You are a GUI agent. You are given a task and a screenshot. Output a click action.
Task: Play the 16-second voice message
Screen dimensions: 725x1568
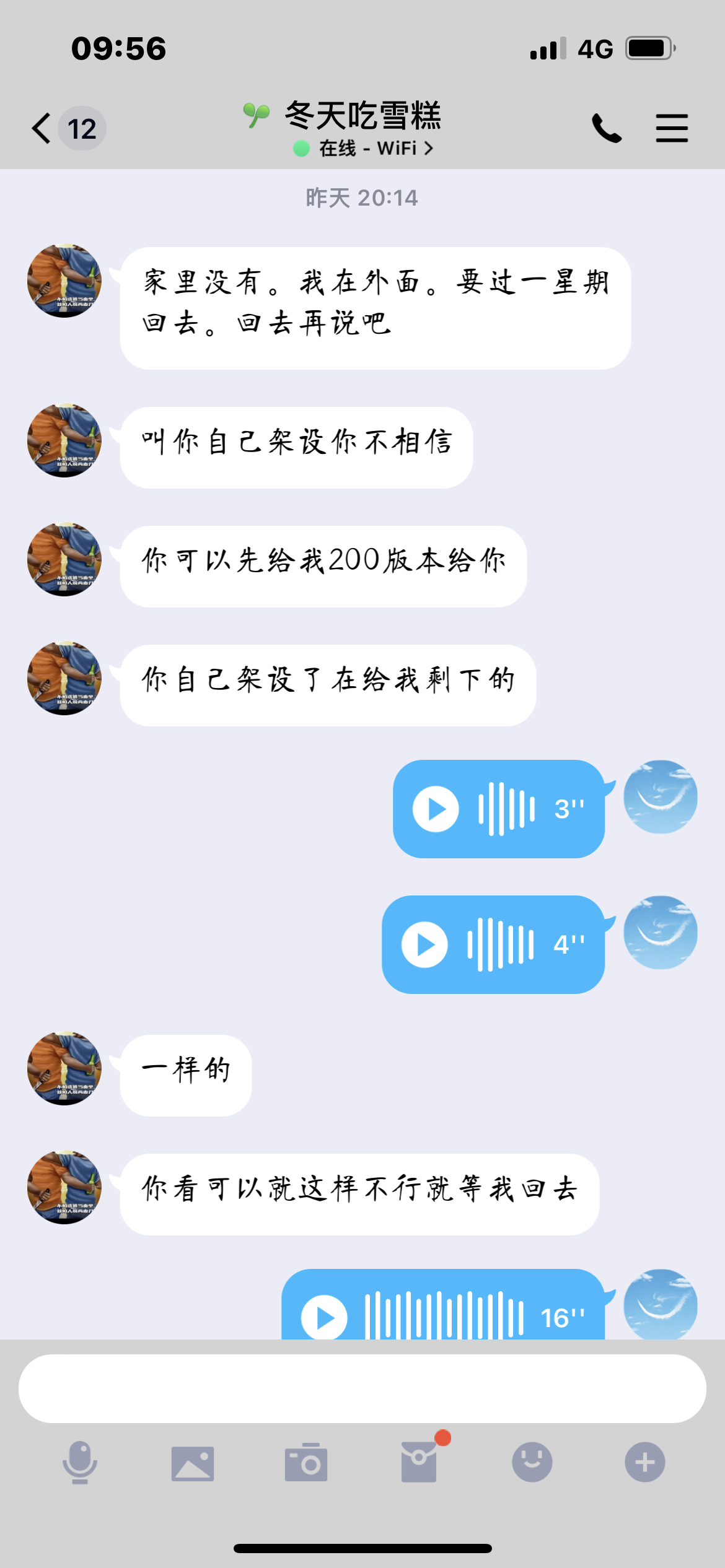tap(324, 1317)
